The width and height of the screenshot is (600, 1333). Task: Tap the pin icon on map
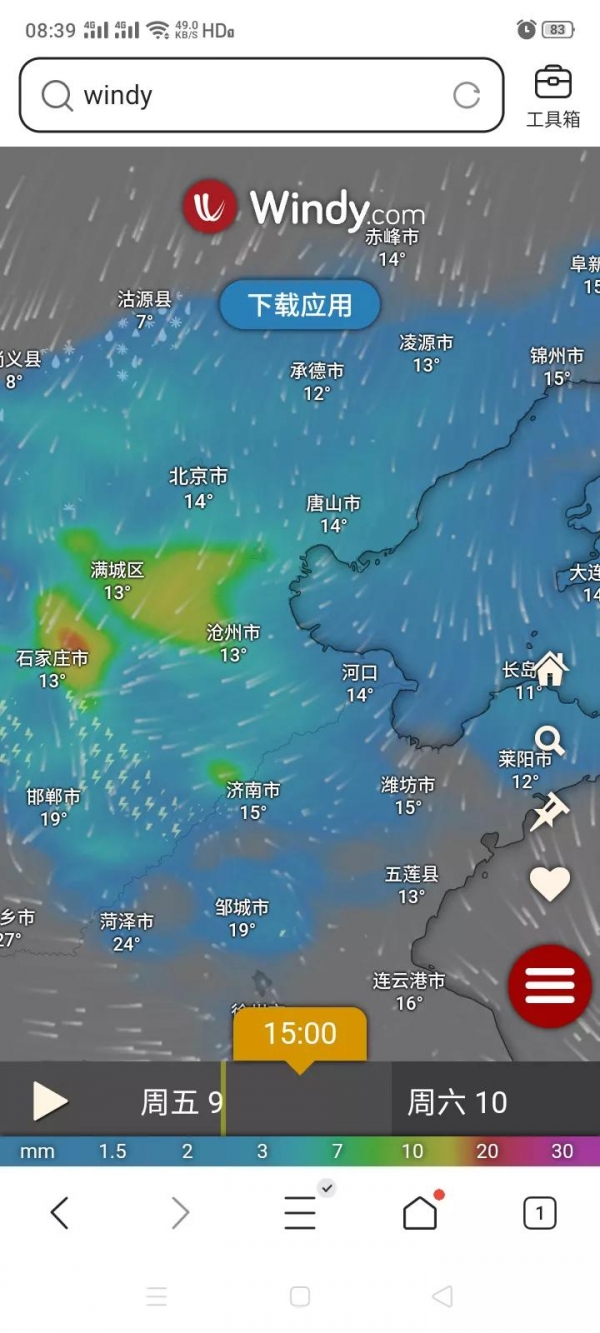click(549, 812)
